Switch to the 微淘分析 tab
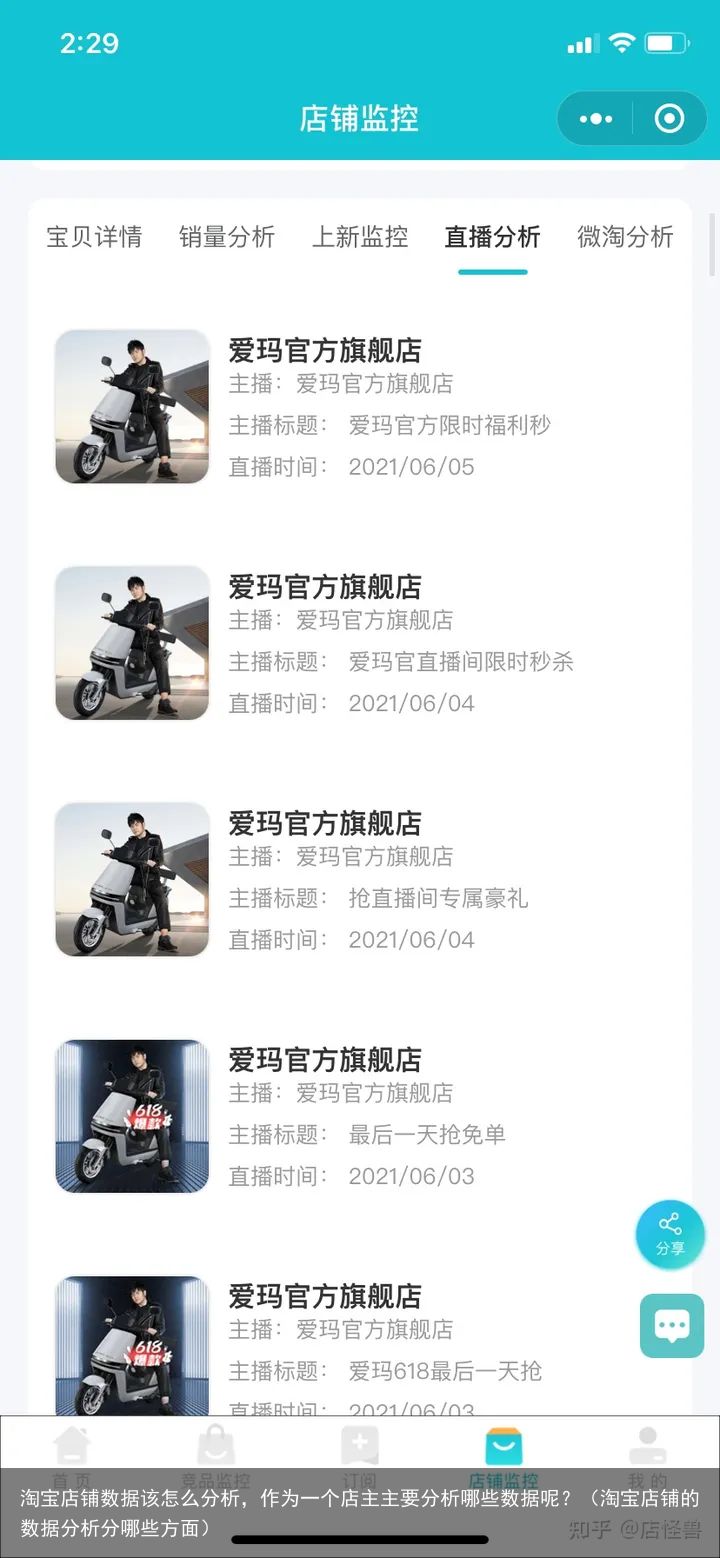 point(626,237)
